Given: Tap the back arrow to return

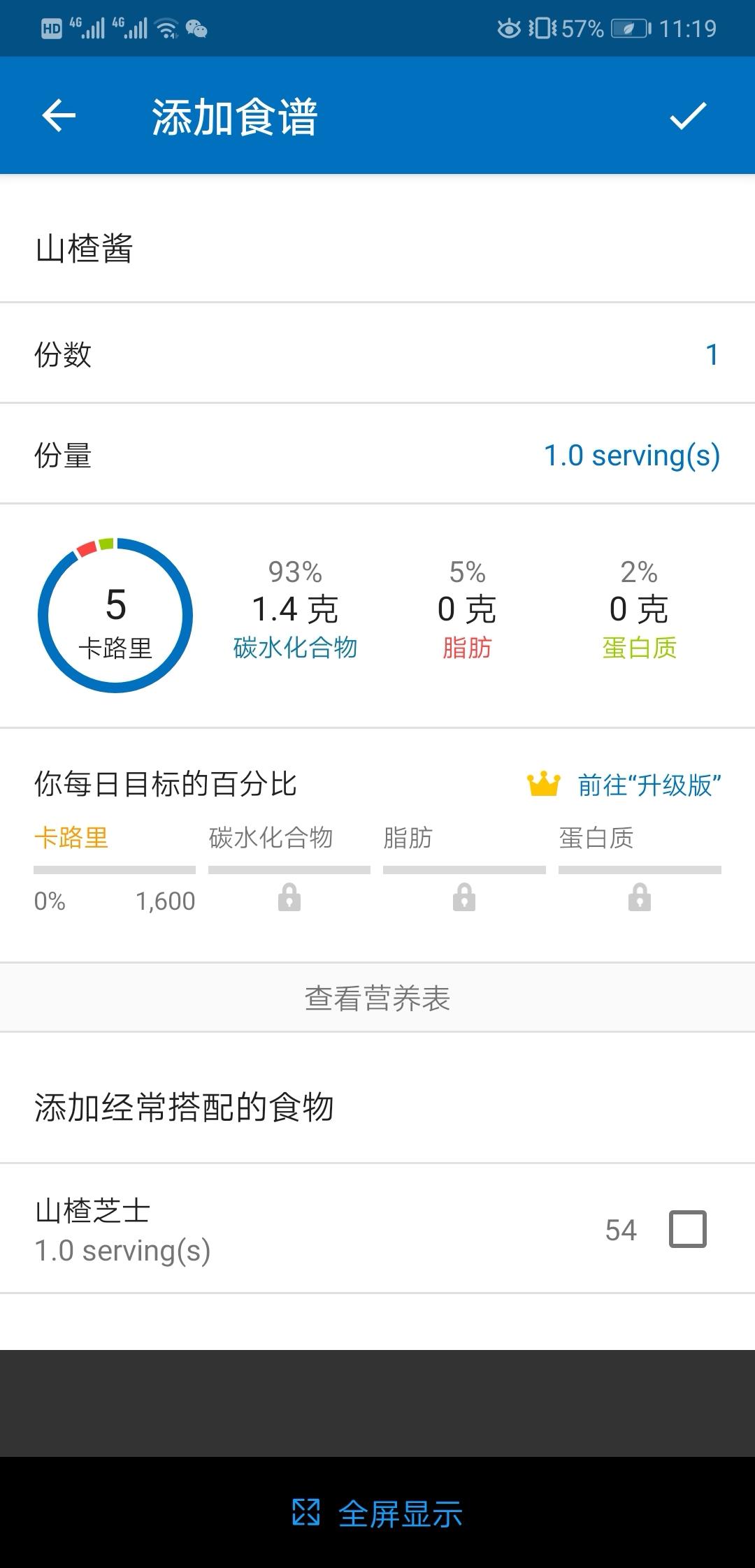Looking at the screenshot, I should [x=57, y=117].
